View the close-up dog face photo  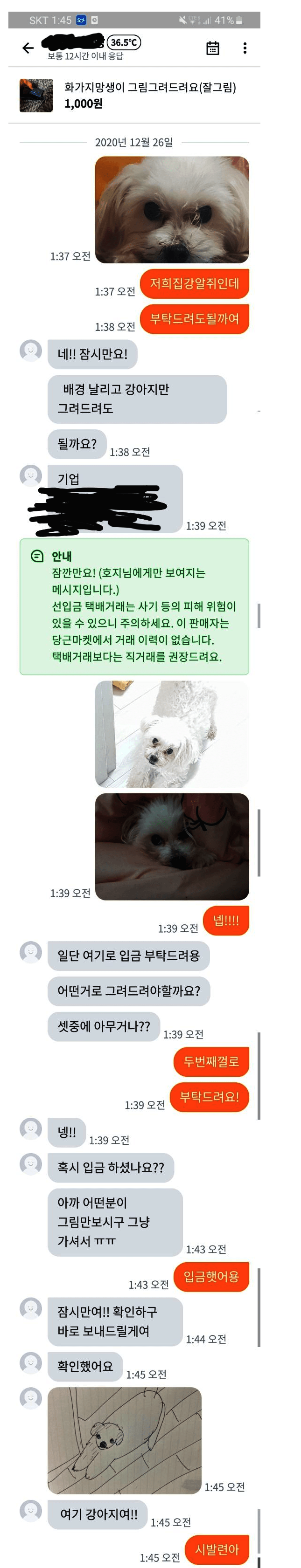[172, 210]
